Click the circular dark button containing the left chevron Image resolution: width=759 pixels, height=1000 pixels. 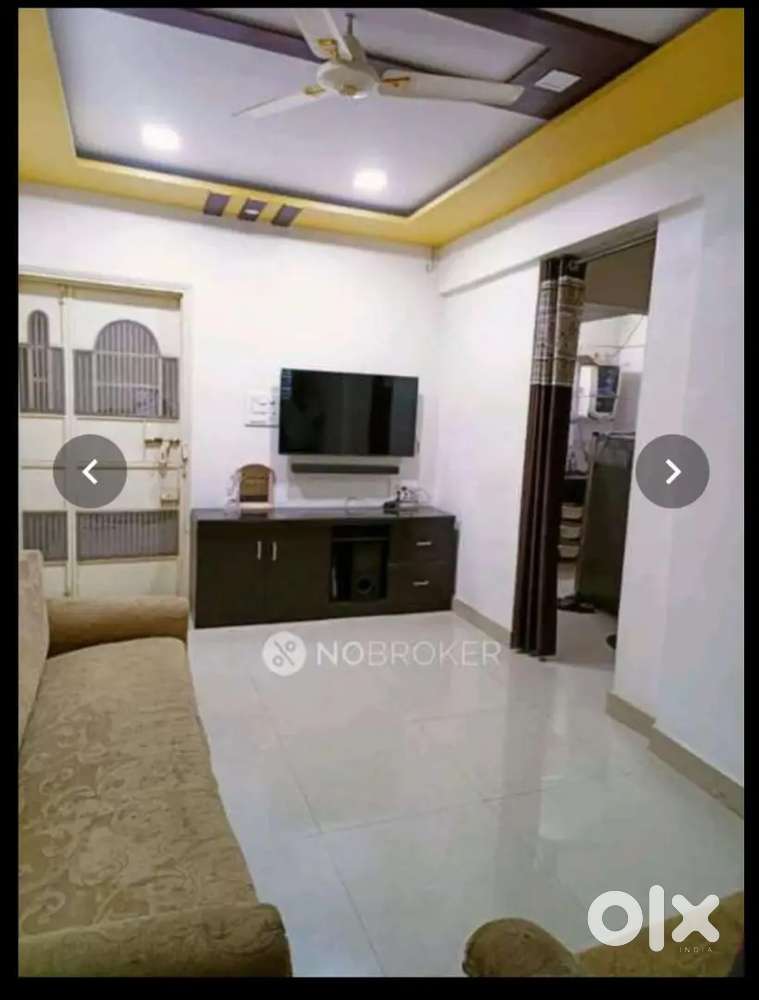[x=90, y=470]
